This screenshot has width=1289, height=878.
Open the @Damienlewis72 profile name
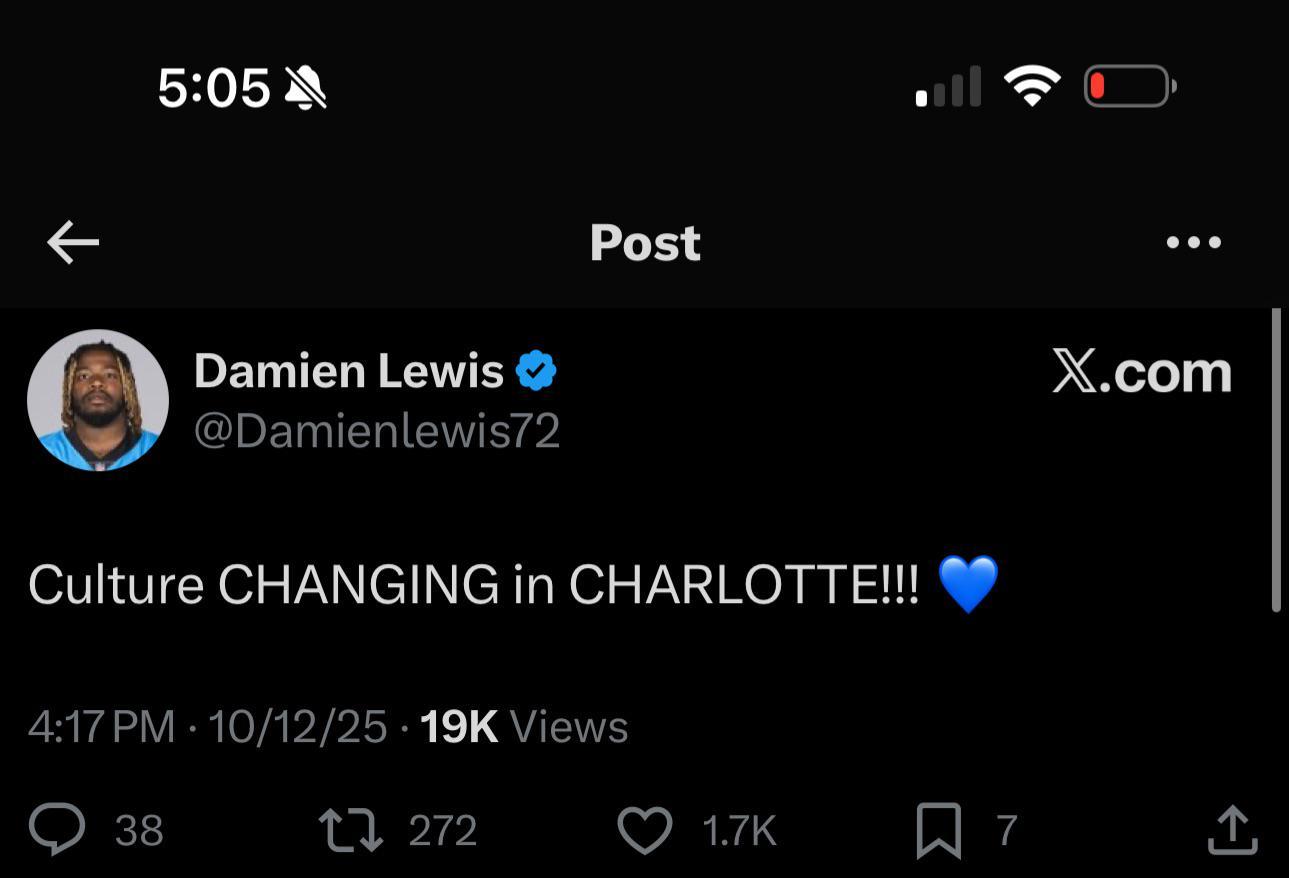click(x=376, y=431)
